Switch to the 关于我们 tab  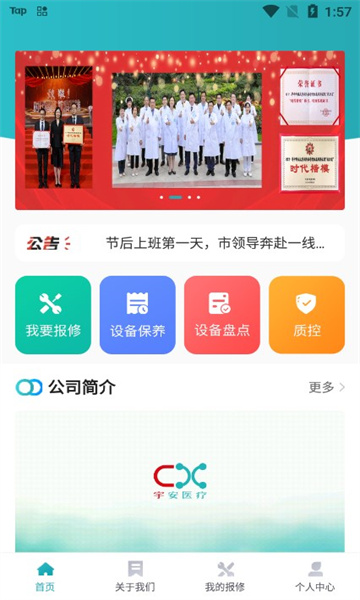tap(135, 576)
